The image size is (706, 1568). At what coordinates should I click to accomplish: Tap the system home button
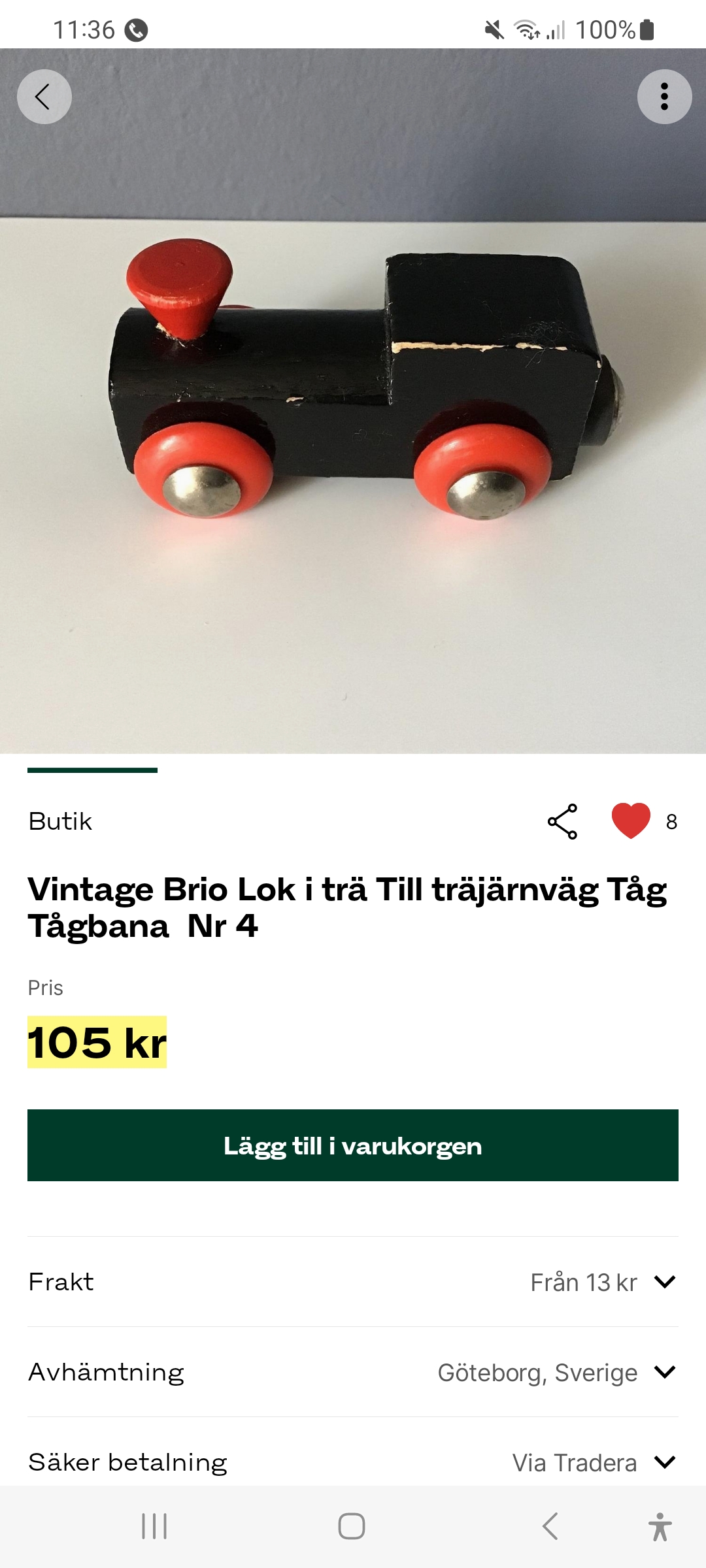352,1526
